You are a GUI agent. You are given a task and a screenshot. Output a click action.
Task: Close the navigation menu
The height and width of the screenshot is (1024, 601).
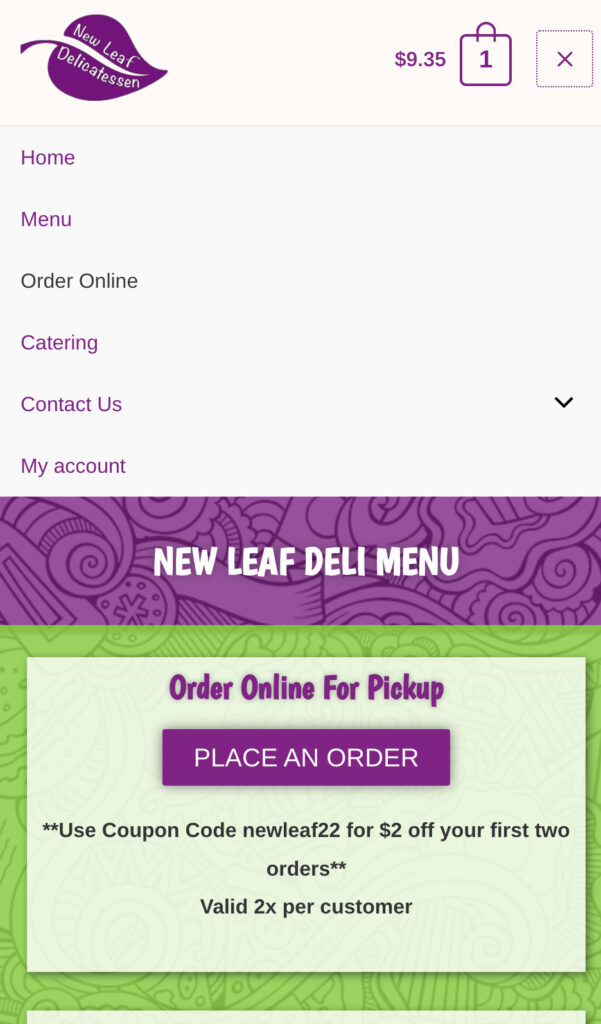pyautogui.click(x=564, y=59)
